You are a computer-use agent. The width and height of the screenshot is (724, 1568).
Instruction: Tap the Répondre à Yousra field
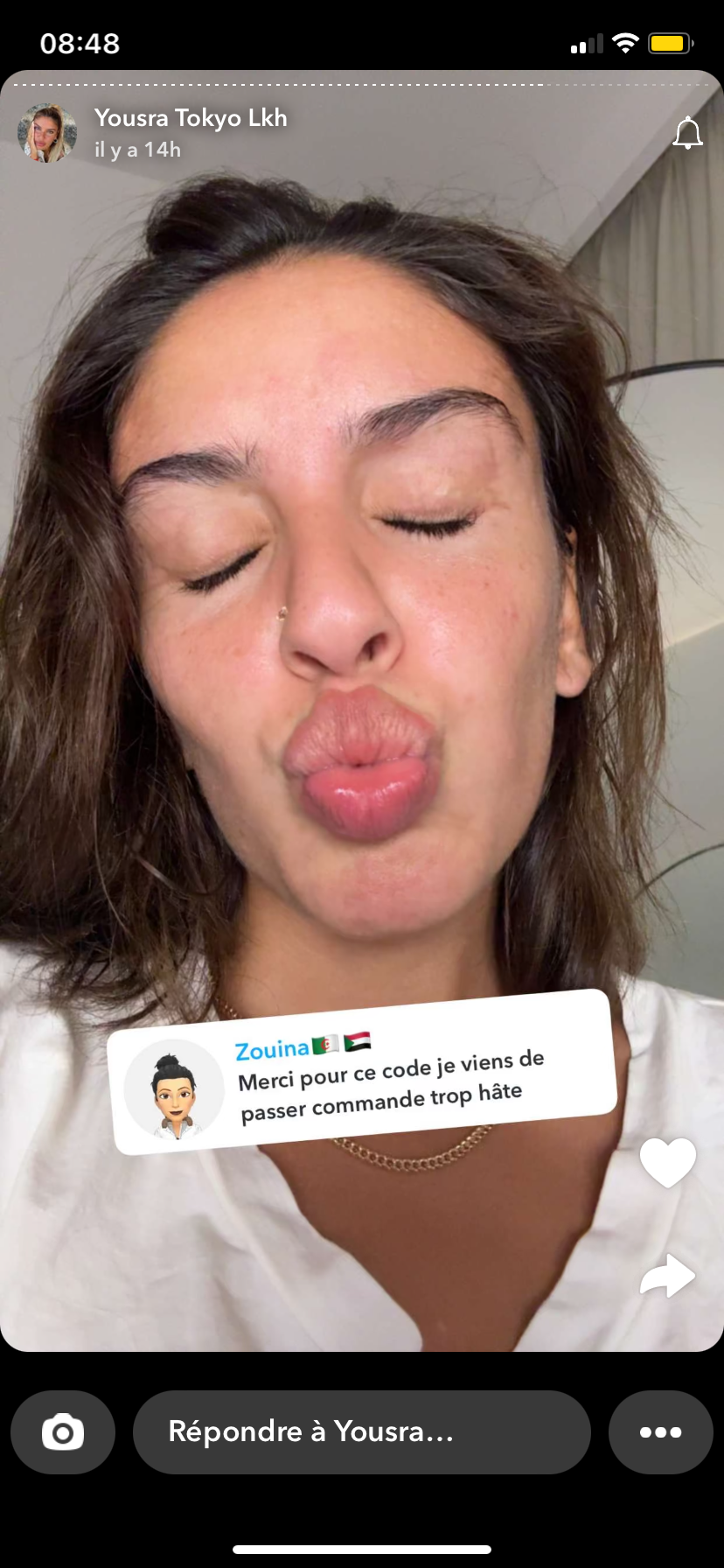coord(361,1432)
